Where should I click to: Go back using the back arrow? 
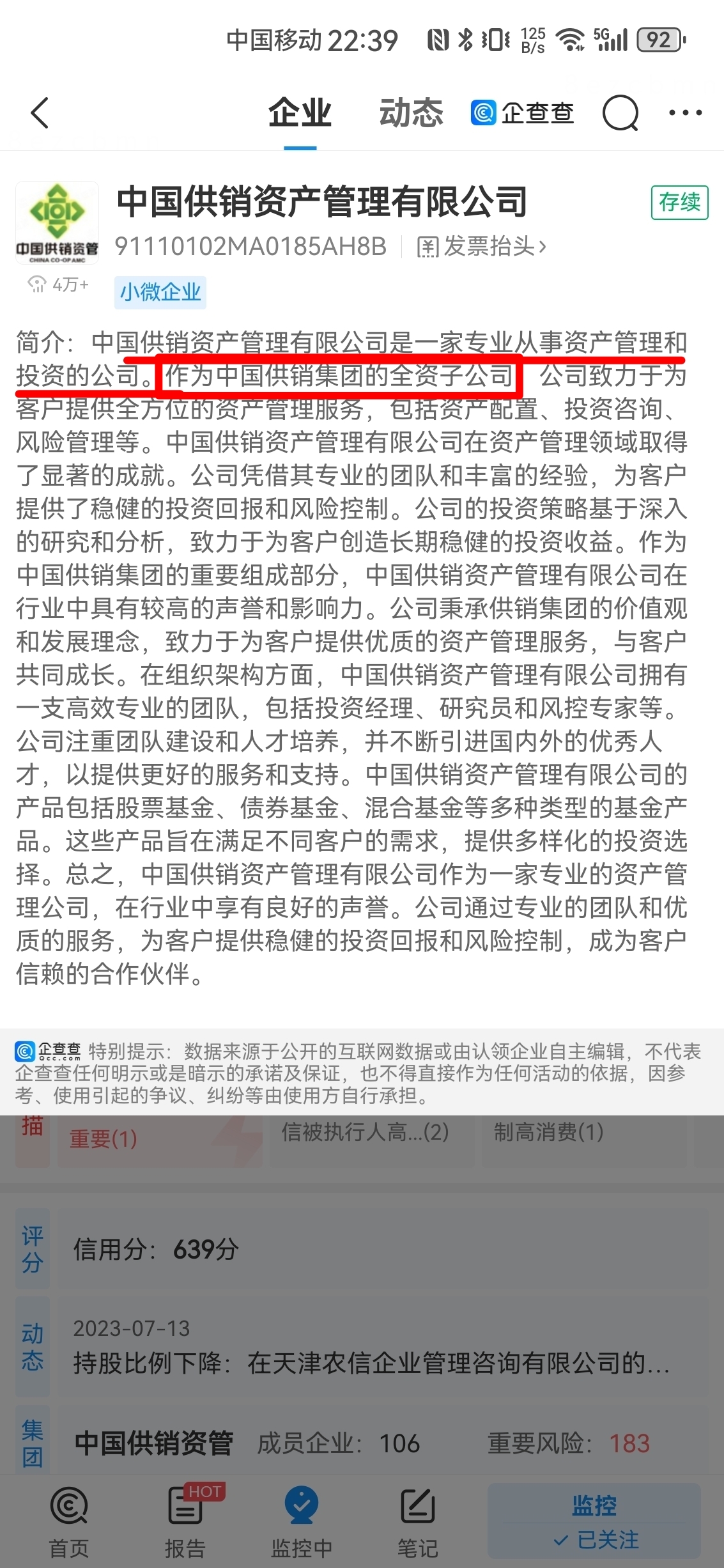[x=40, y=113]
